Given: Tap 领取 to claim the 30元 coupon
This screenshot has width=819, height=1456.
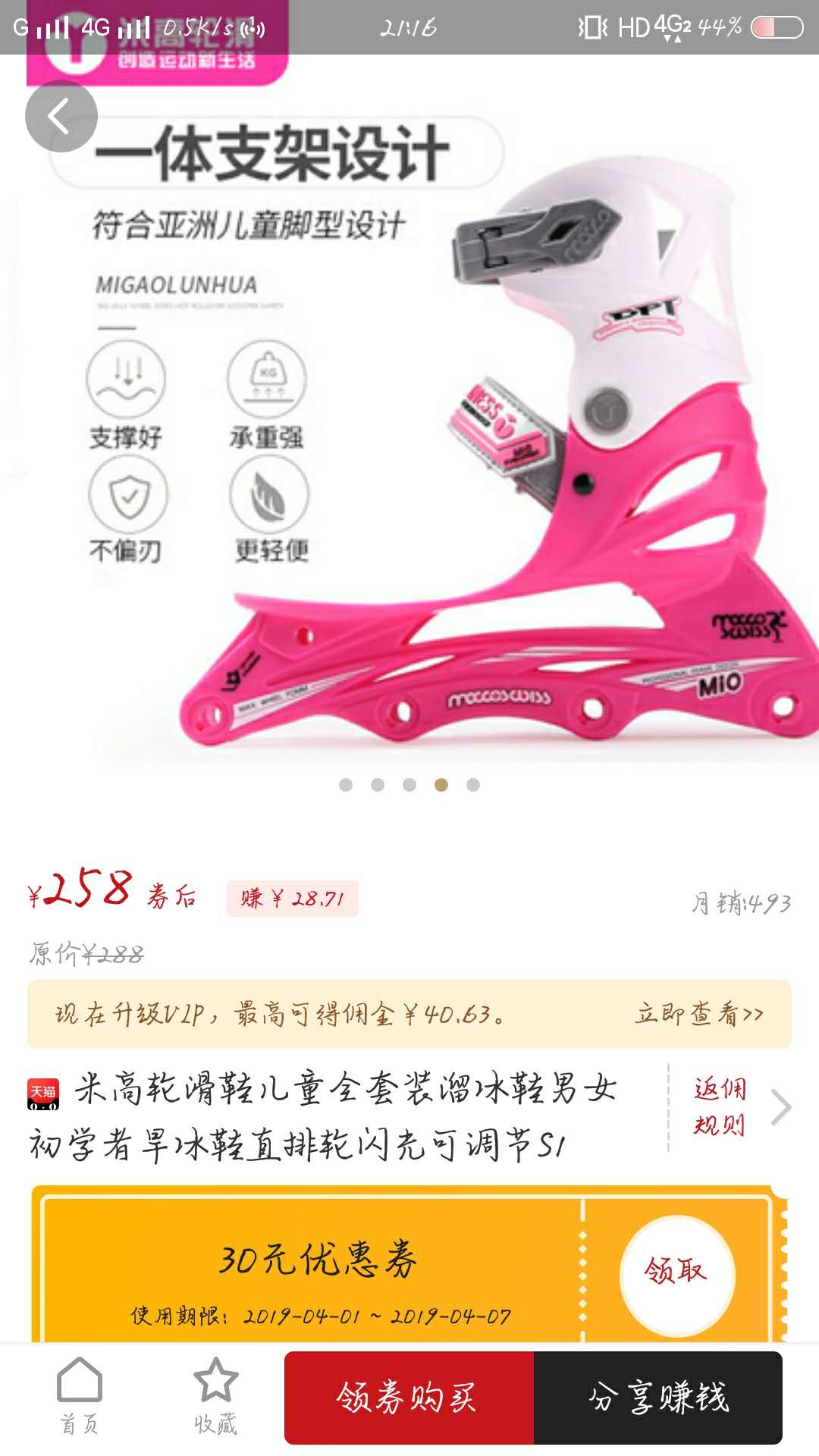Looking at the screenshot, I should [x=676, y=1272].
